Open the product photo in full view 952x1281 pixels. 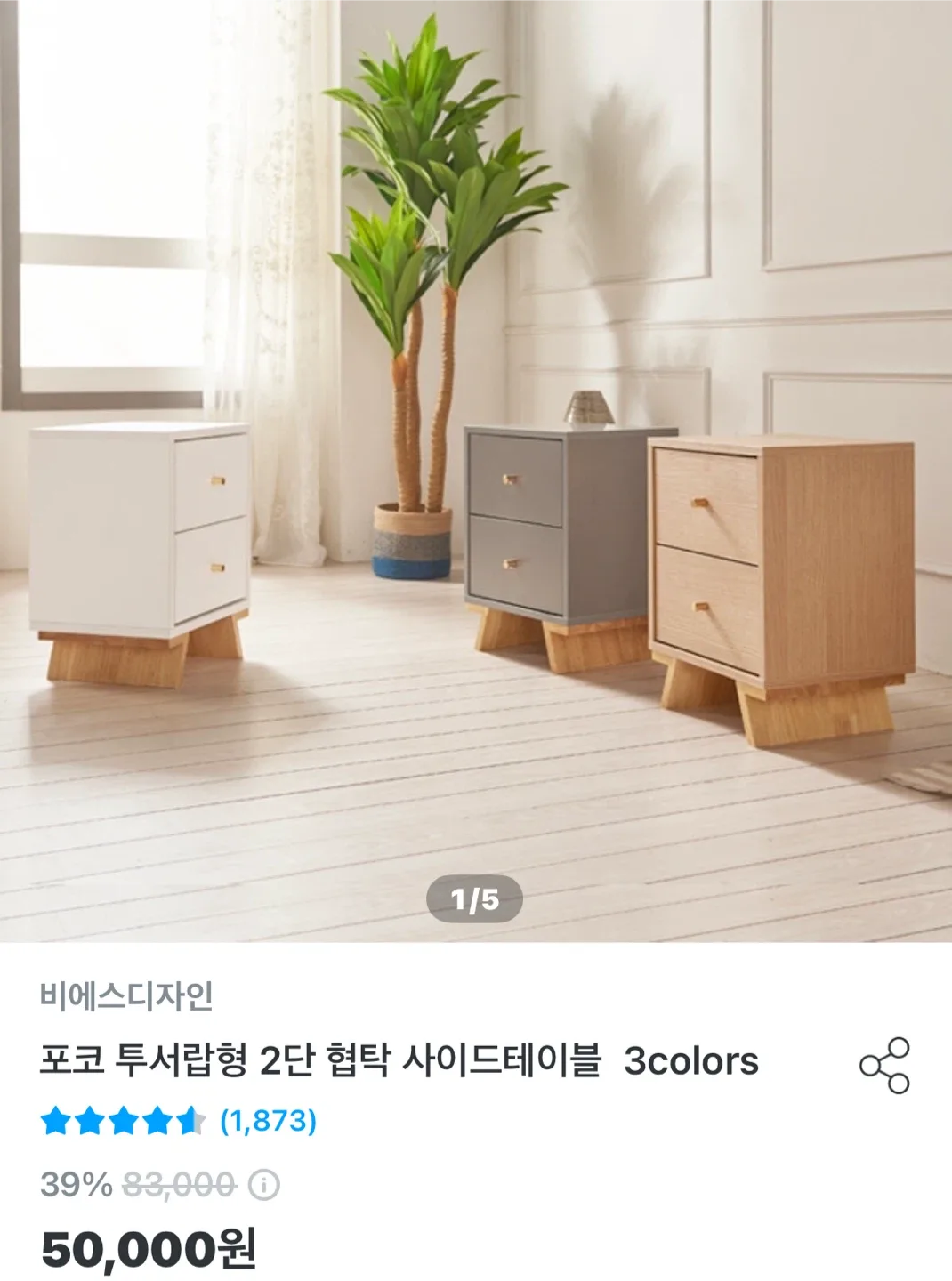point(476,463)
